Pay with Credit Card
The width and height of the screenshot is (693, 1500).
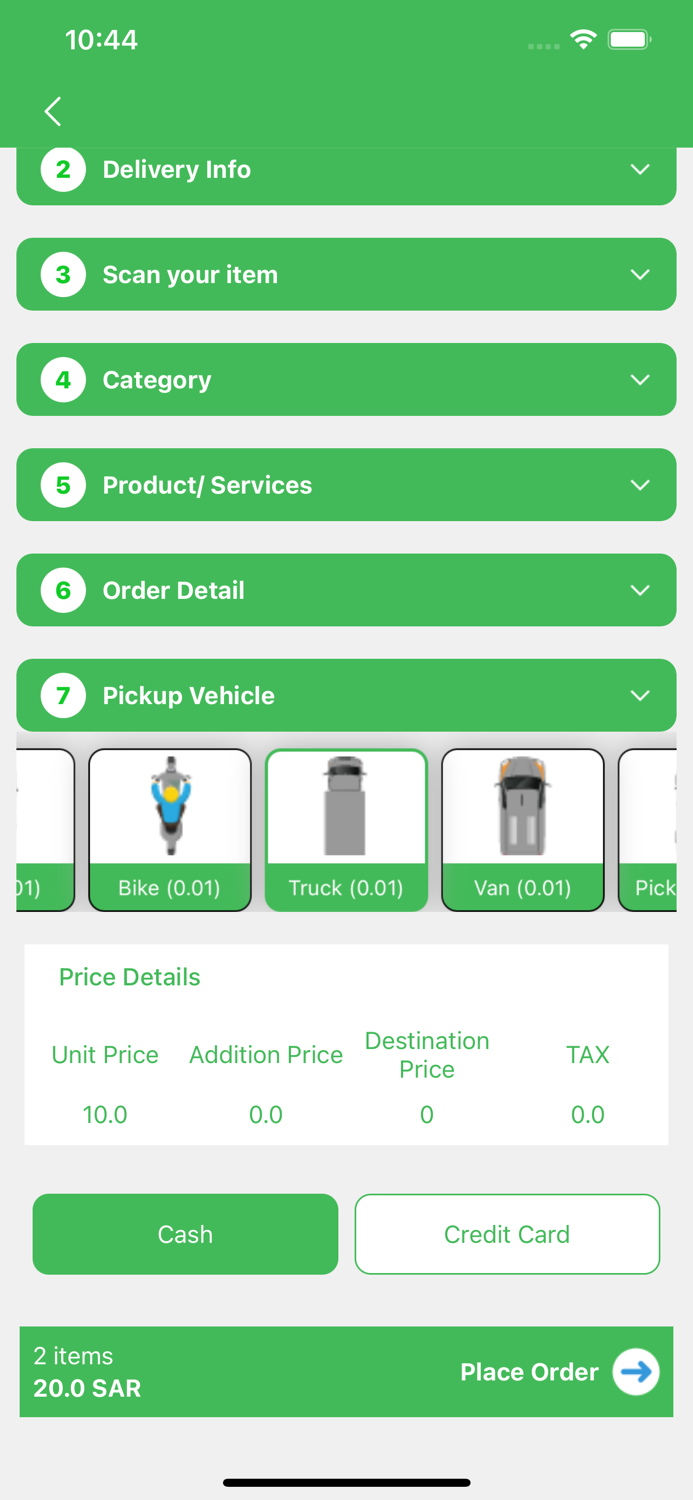(507, 1234)
